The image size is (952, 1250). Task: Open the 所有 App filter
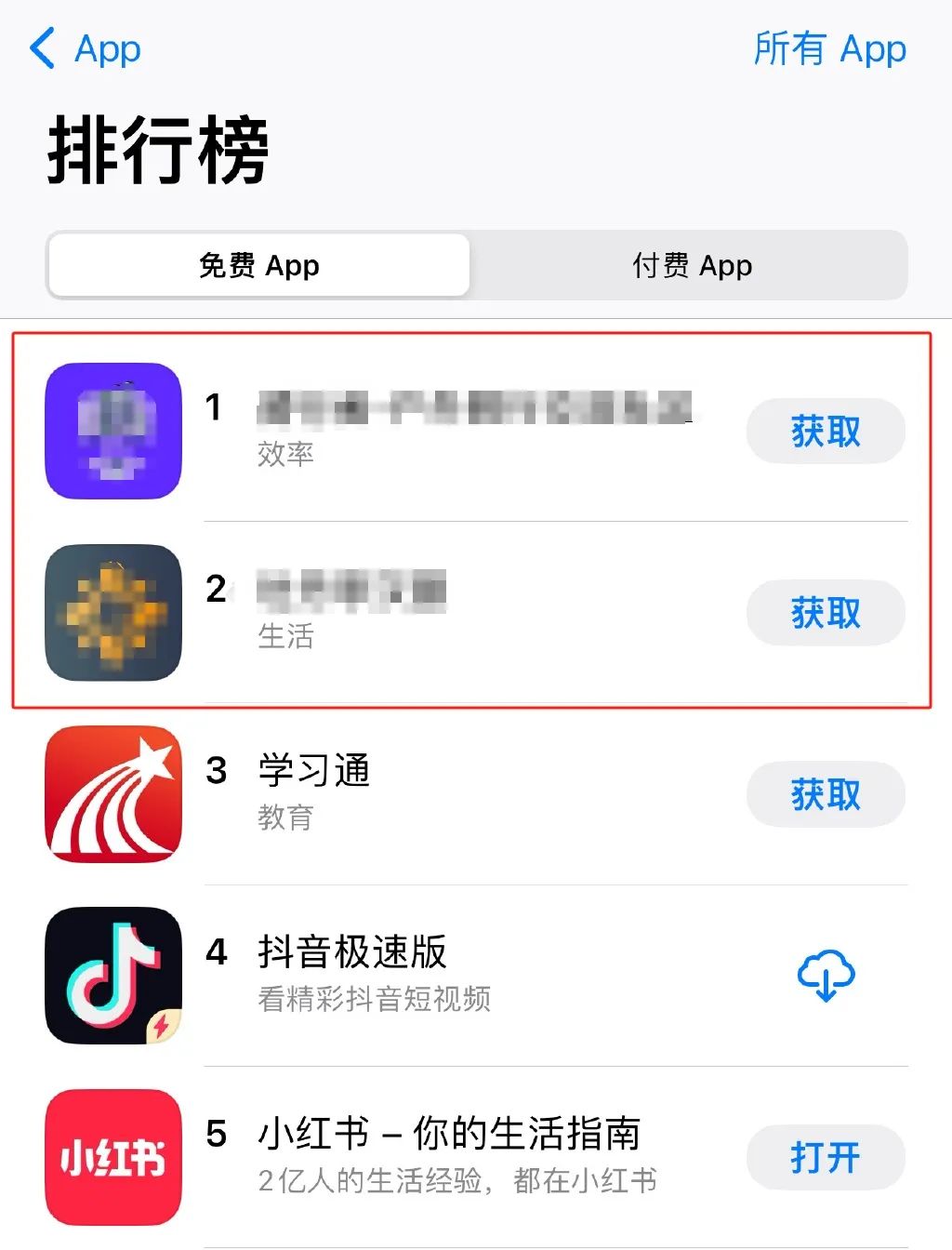829,48
